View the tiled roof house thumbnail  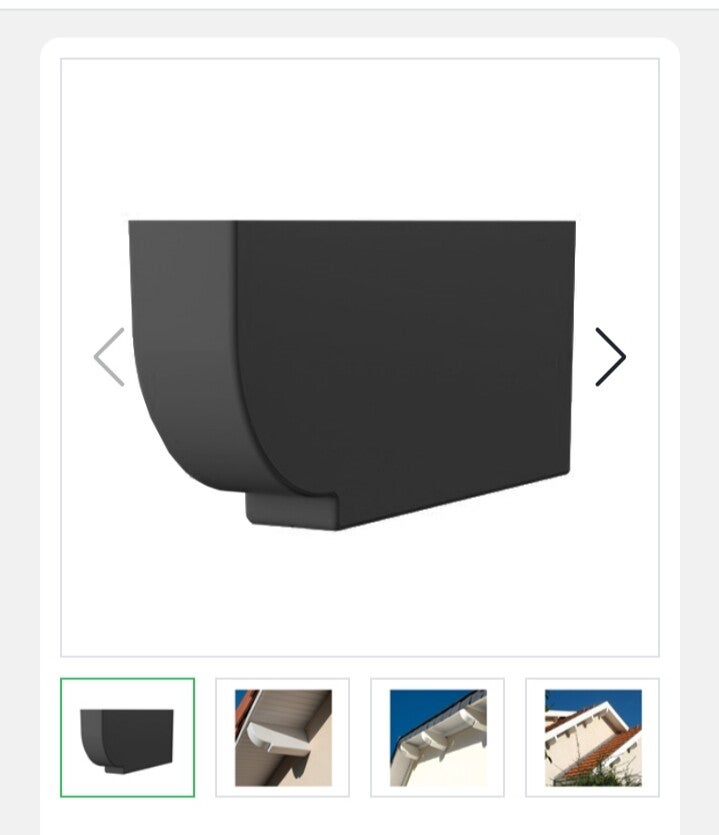pos(593,737)
